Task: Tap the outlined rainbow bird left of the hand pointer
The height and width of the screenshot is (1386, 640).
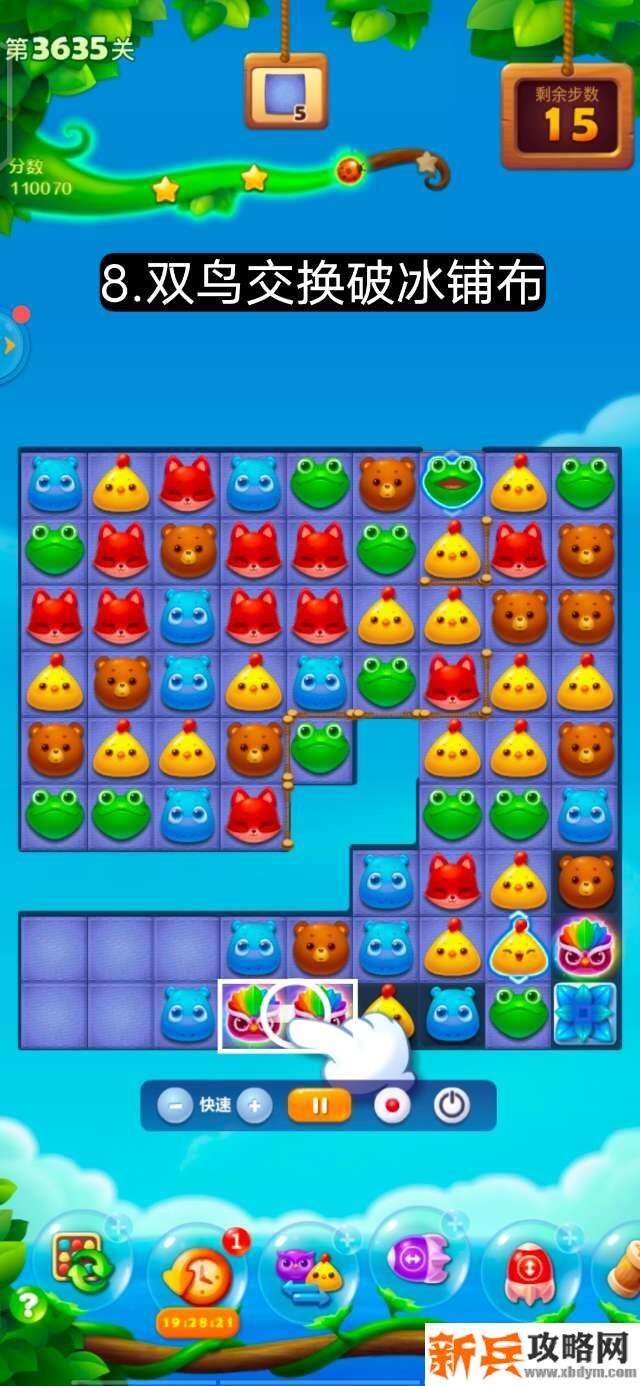Action: (251, 1014)
